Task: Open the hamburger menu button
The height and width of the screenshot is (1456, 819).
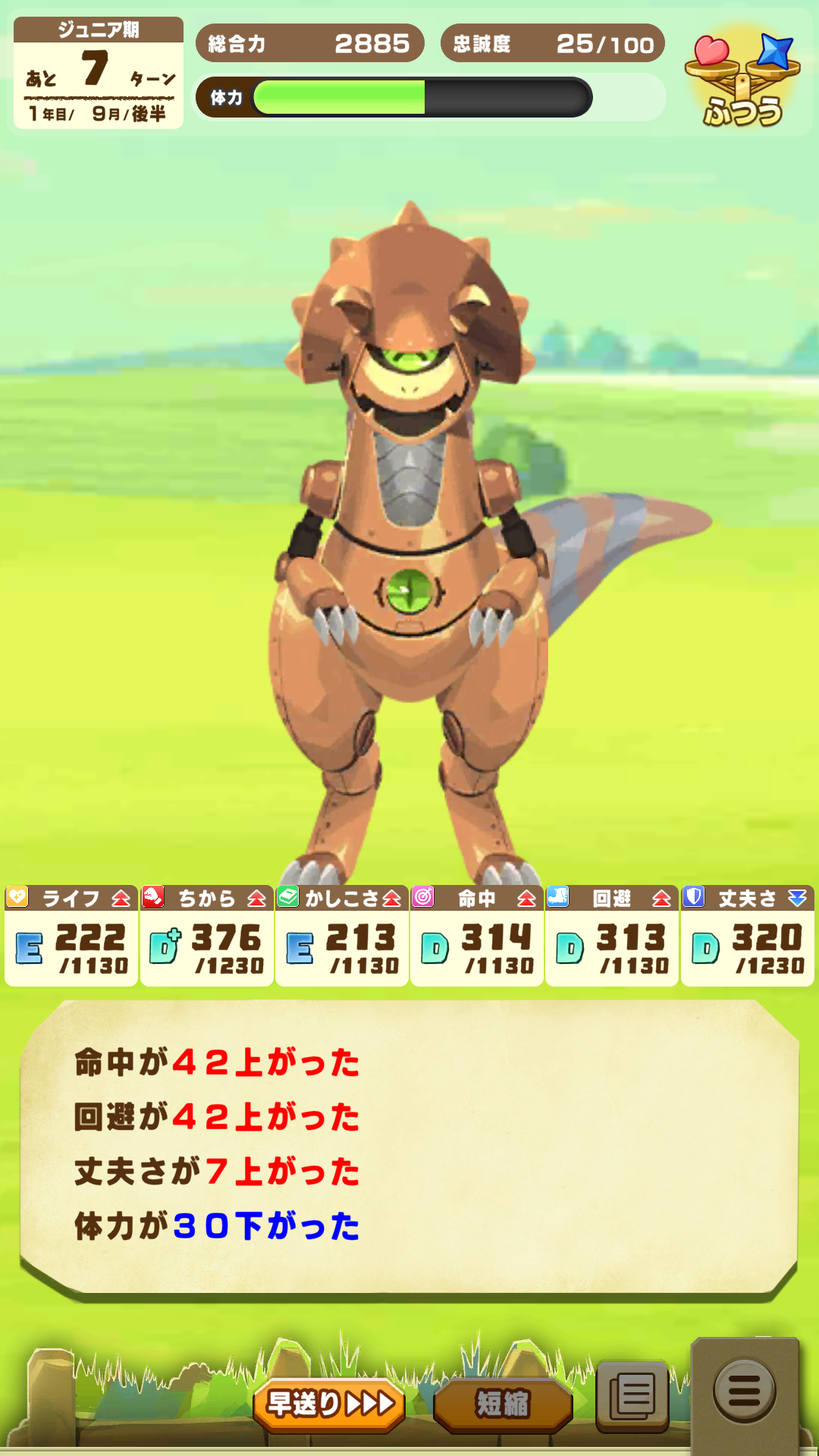Action: pyautogui.click(x=744, y=1391)
